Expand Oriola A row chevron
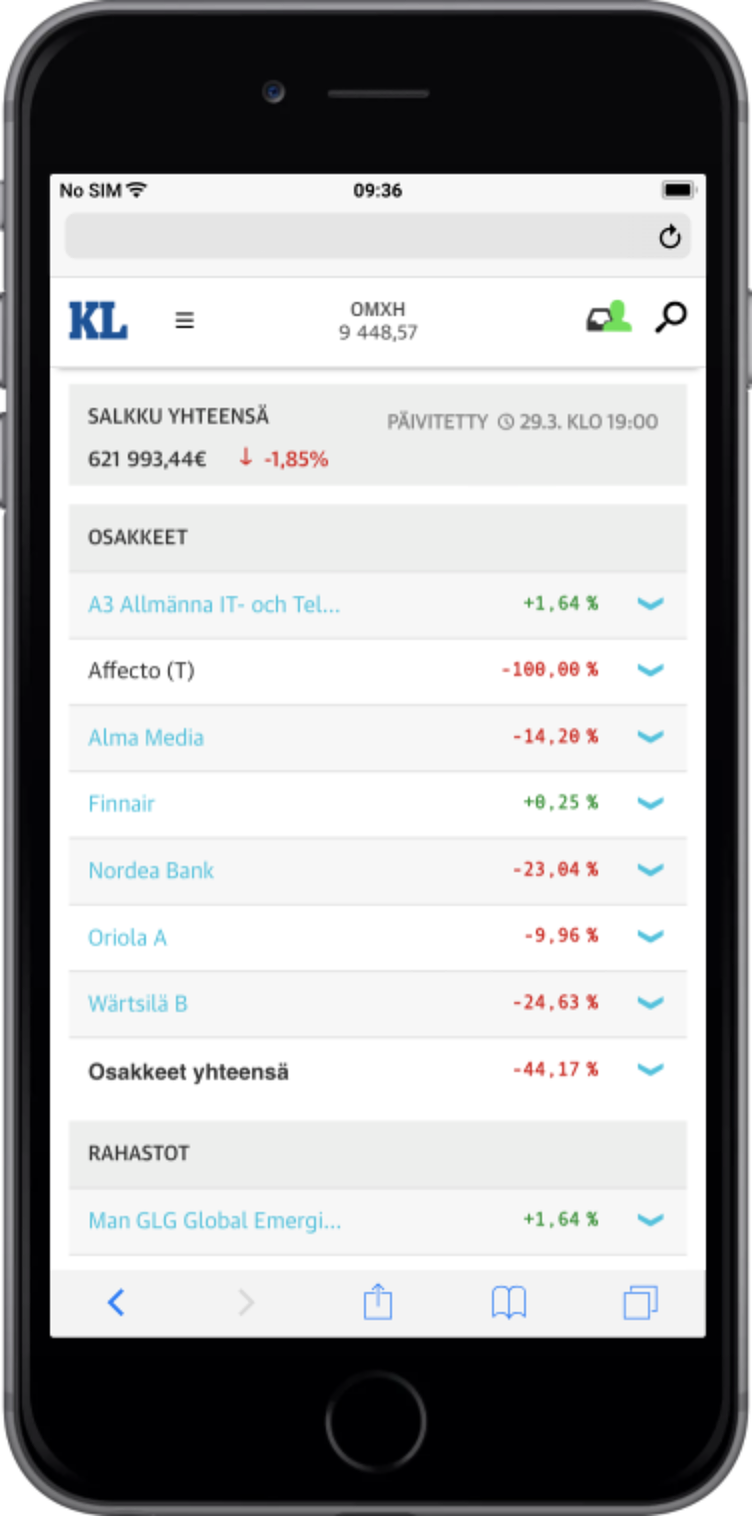The image size is (752, 1516). point(651,936)
